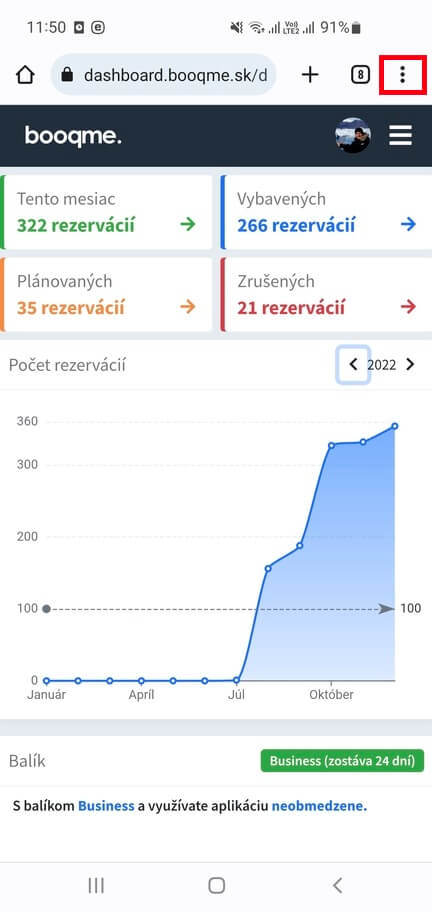The width and height of the screenshot is (432, 912).
Task: Switch chart to next year after 2022
Action: [x=410, y=365]
